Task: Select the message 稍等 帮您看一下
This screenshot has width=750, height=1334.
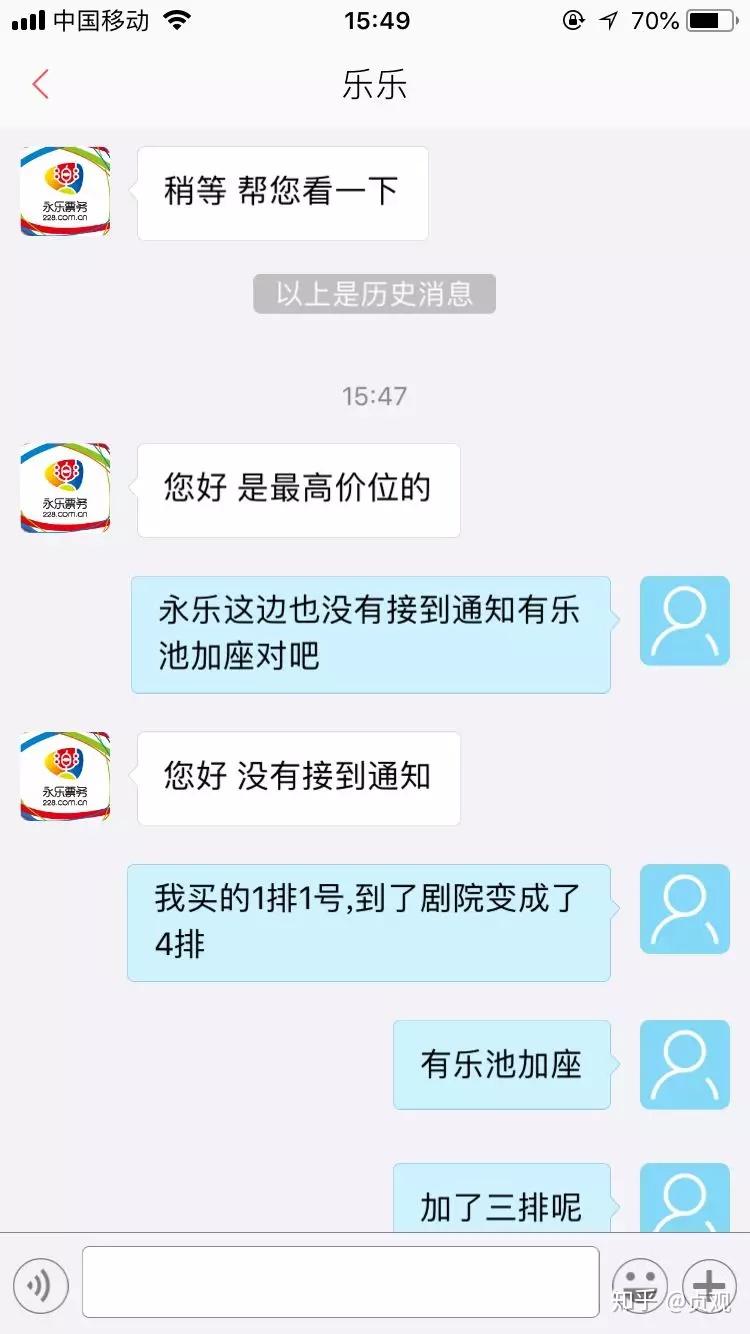Action: (x=283, y=193)
